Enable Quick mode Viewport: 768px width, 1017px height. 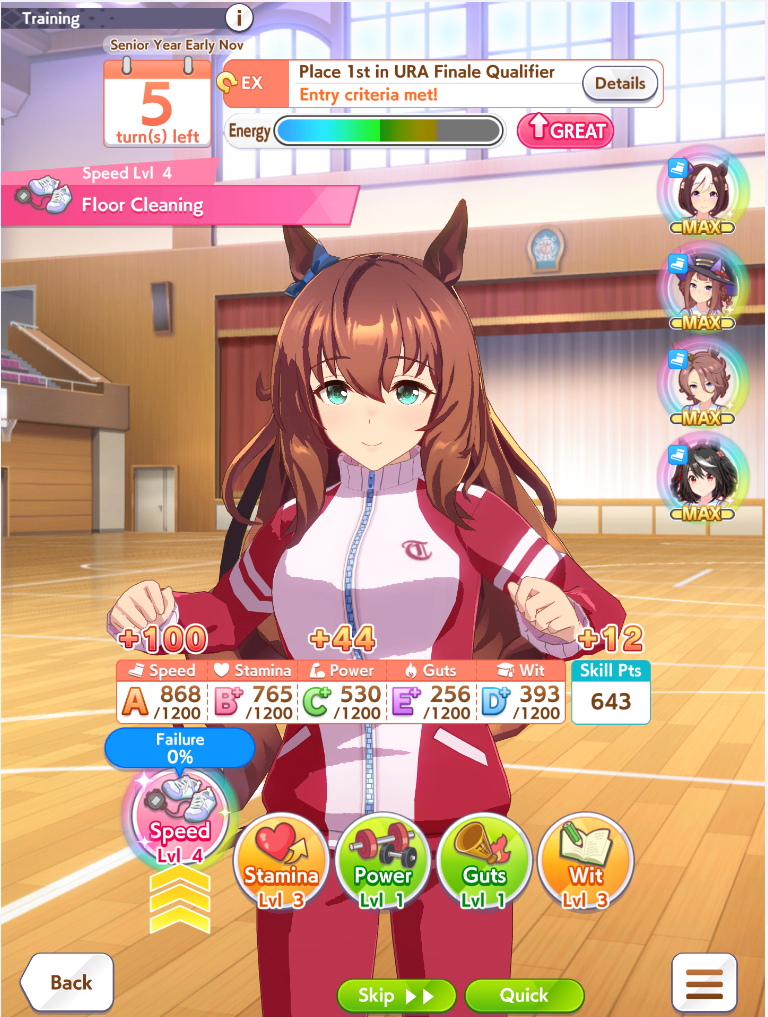click(524, 995)
